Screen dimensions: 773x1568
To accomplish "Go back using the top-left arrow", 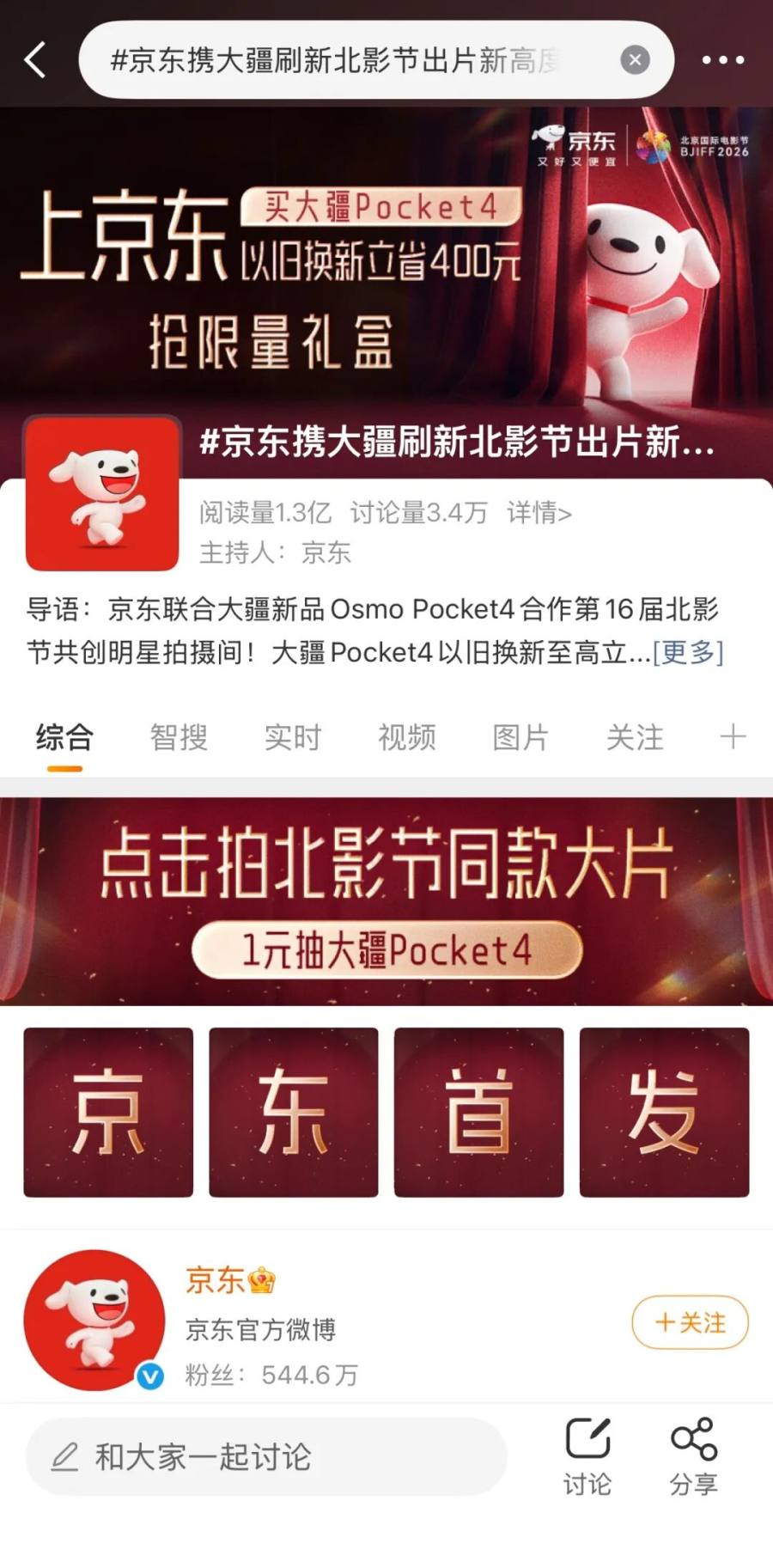I will click(35, 60).
